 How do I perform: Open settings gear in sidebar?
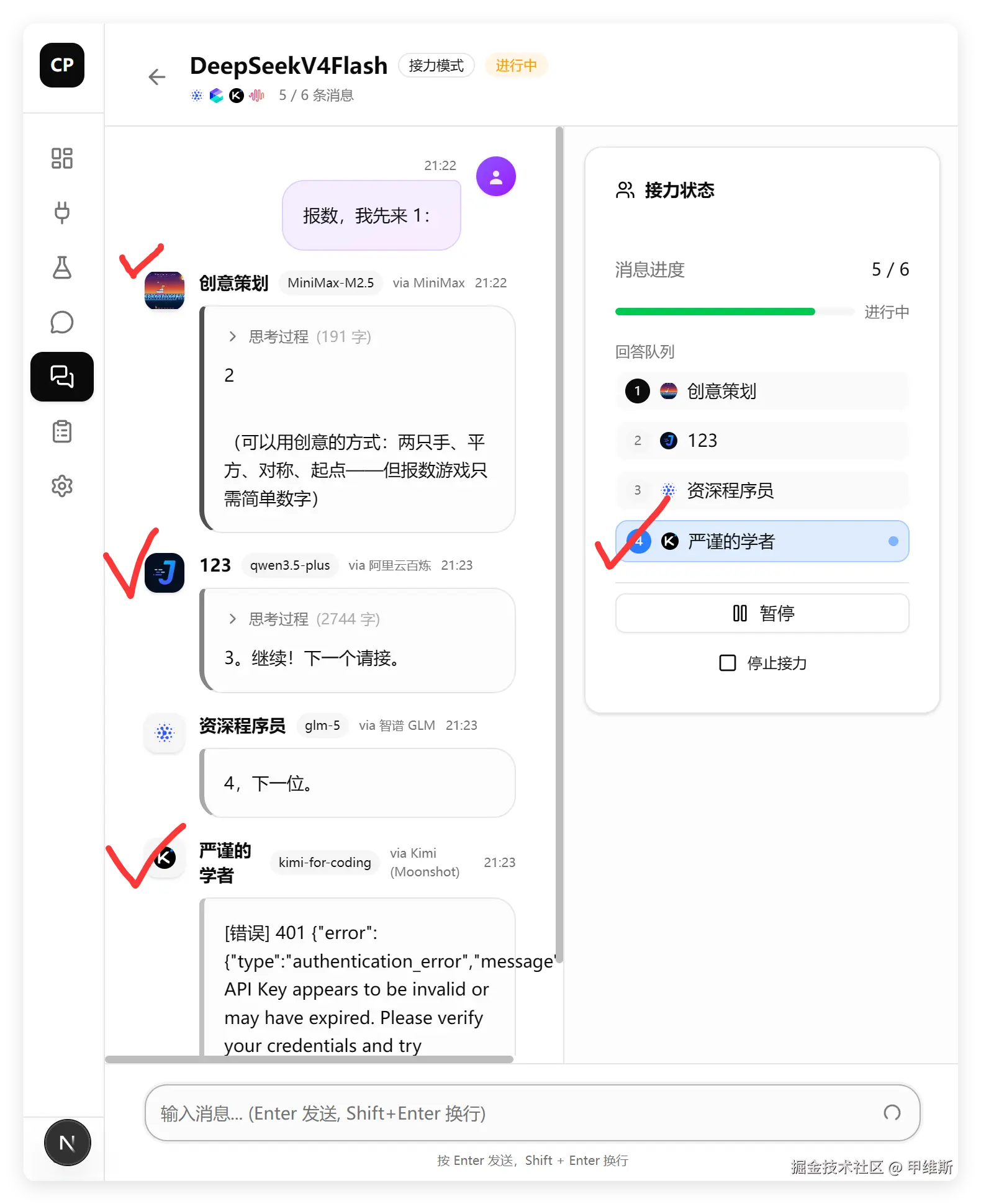click(x=62, y=486)
